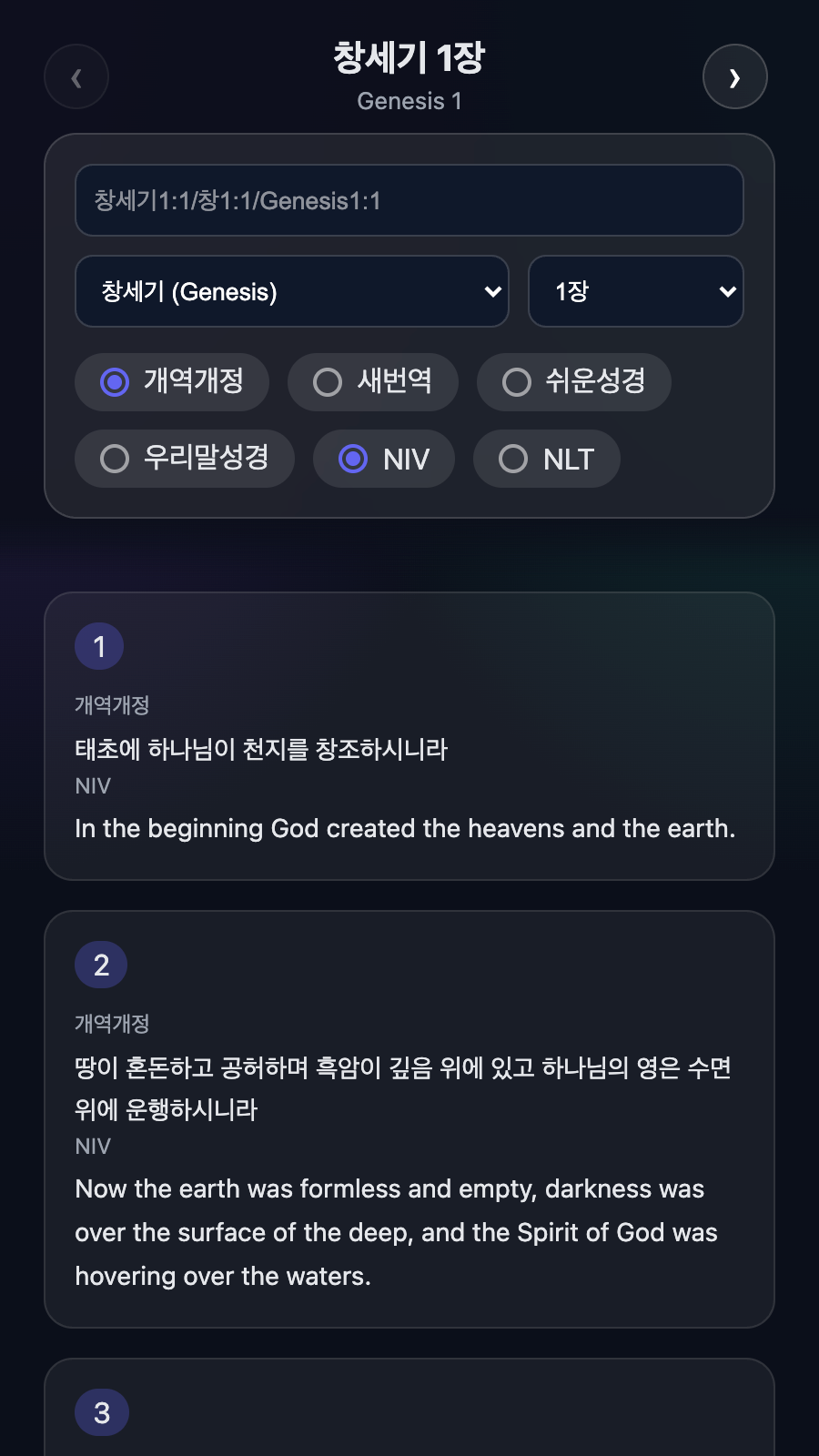819x1456 pixels.
Task: Select the 우리말성경 translation
Action: point(184,458)
